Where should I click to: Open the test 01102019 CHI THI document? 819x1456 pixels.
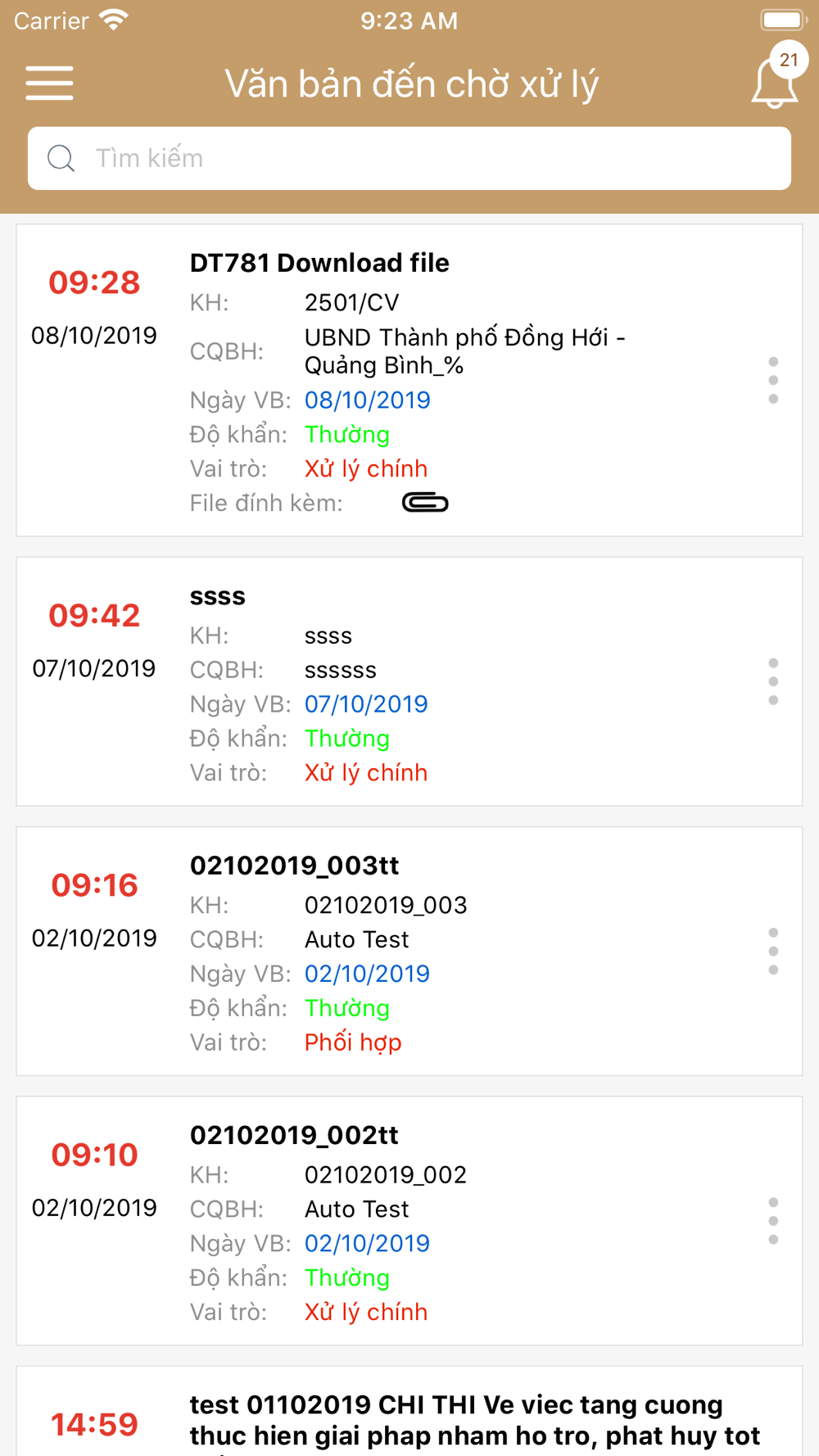point(409,1411)
